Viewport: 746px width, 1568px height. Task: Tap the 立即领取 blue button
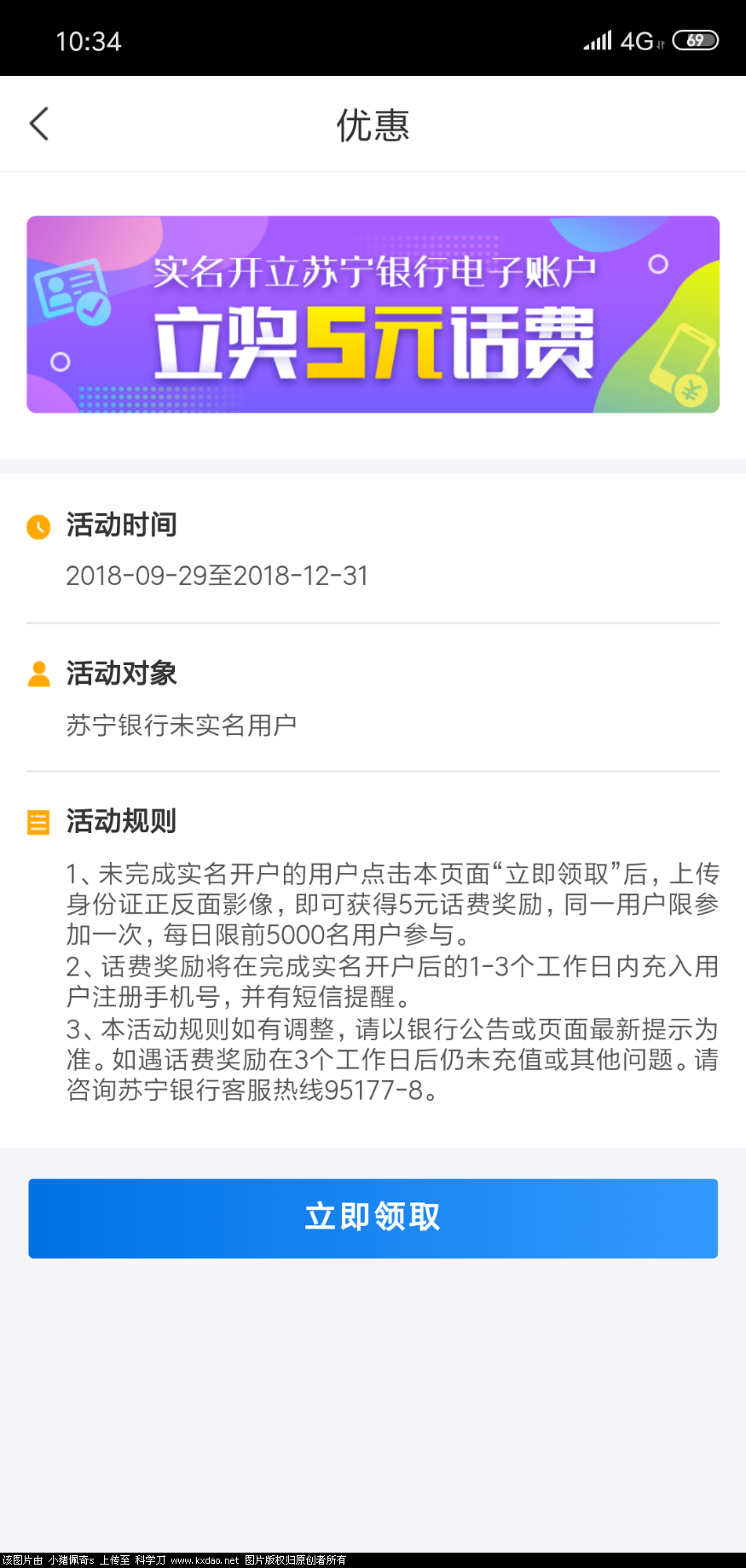[x=373, y=1218]
